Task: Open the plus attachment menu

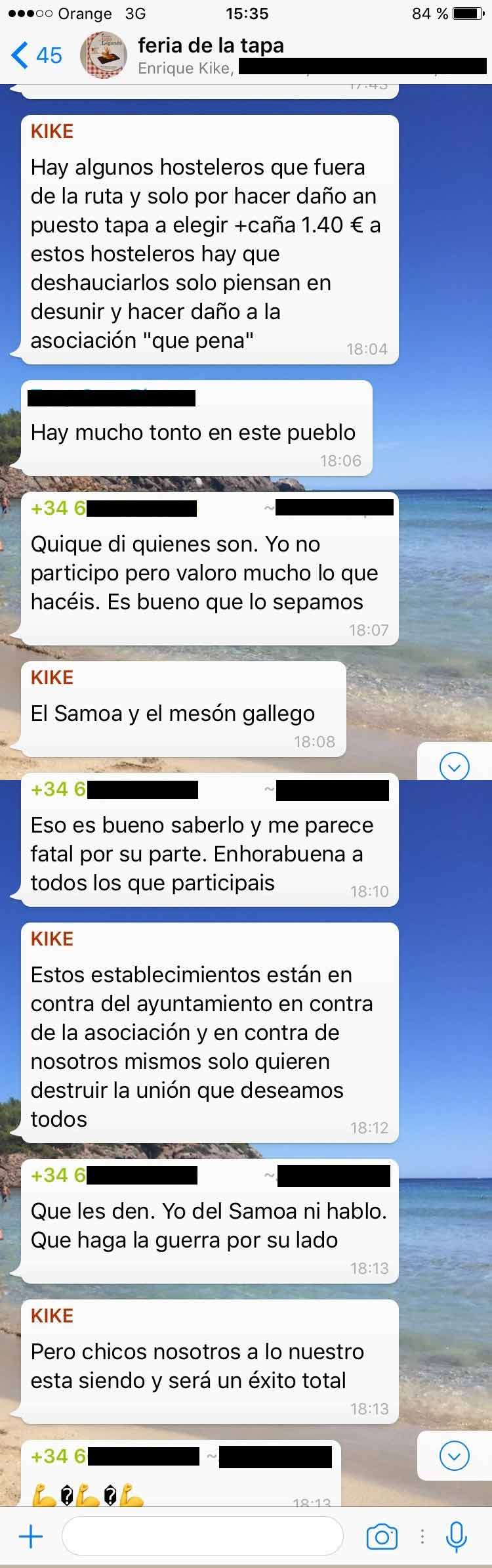Action: [x=31, y=1536]
